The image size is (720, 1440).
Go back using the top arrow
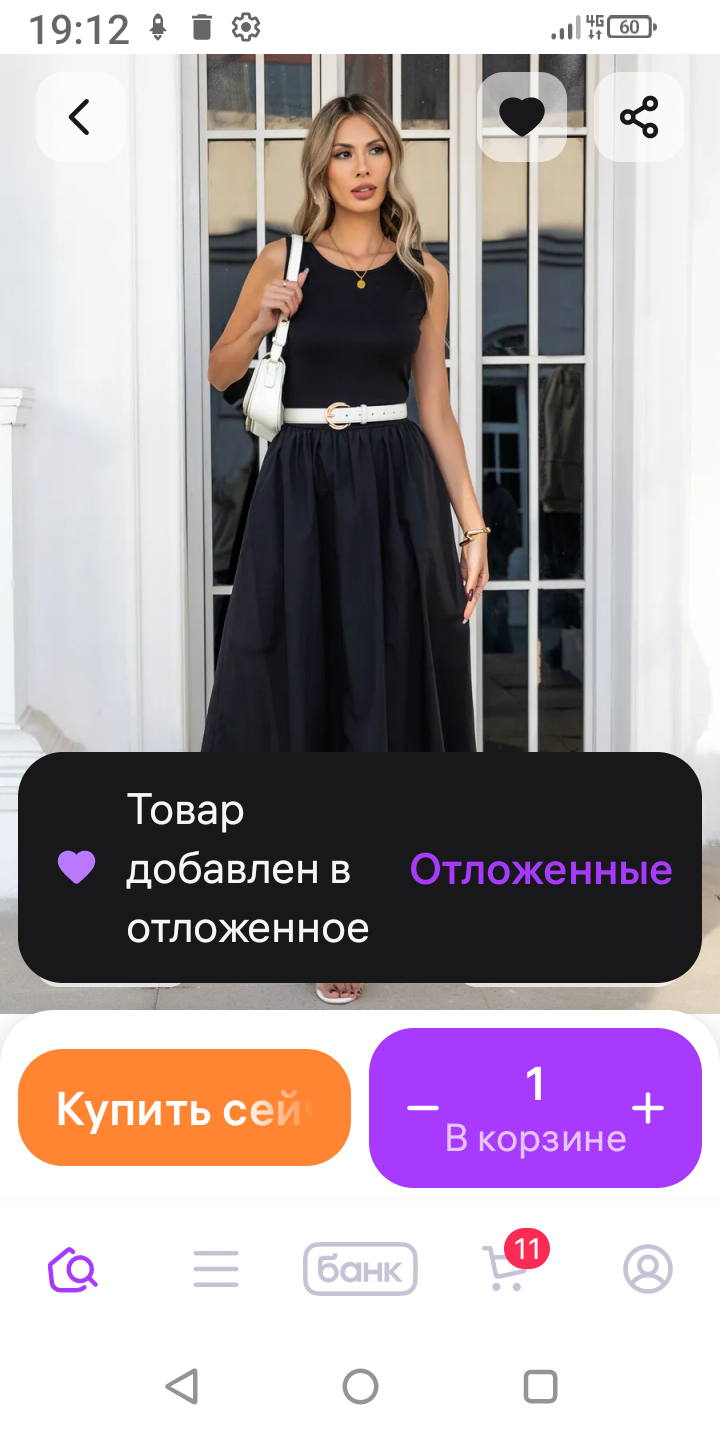click(x=80, y=117)
